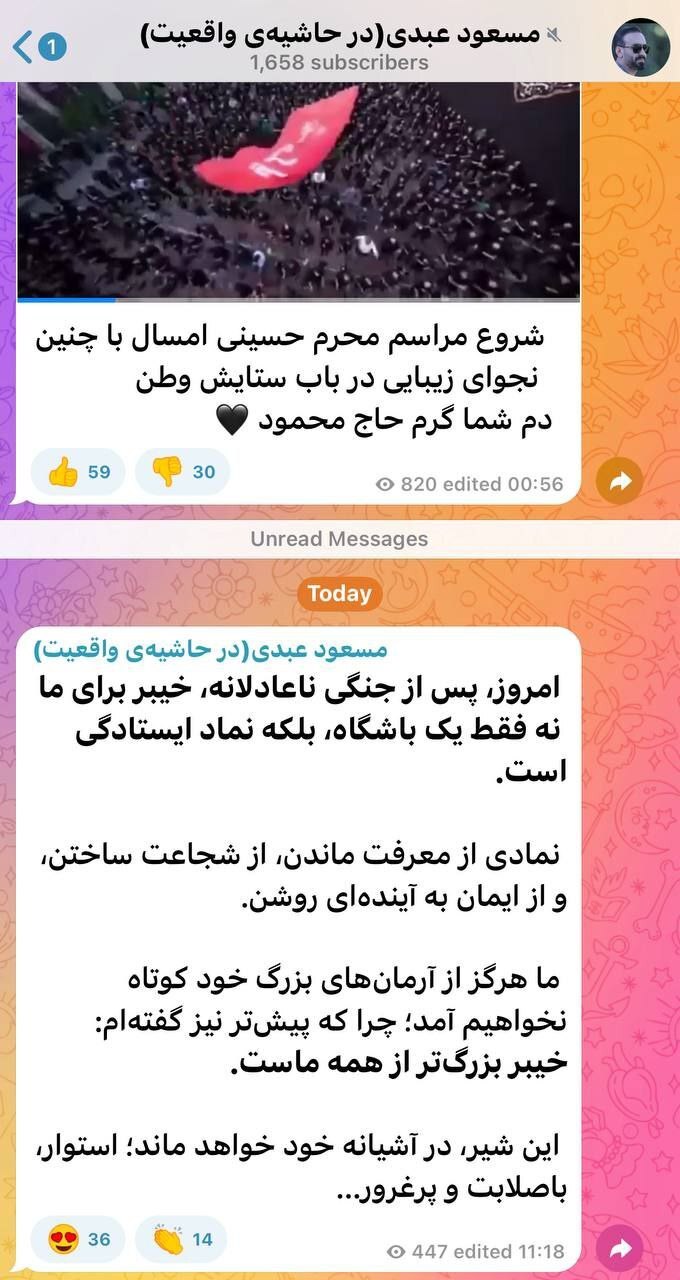Share the Muharram video post
680x1280 pixels.
coord(620,482)
